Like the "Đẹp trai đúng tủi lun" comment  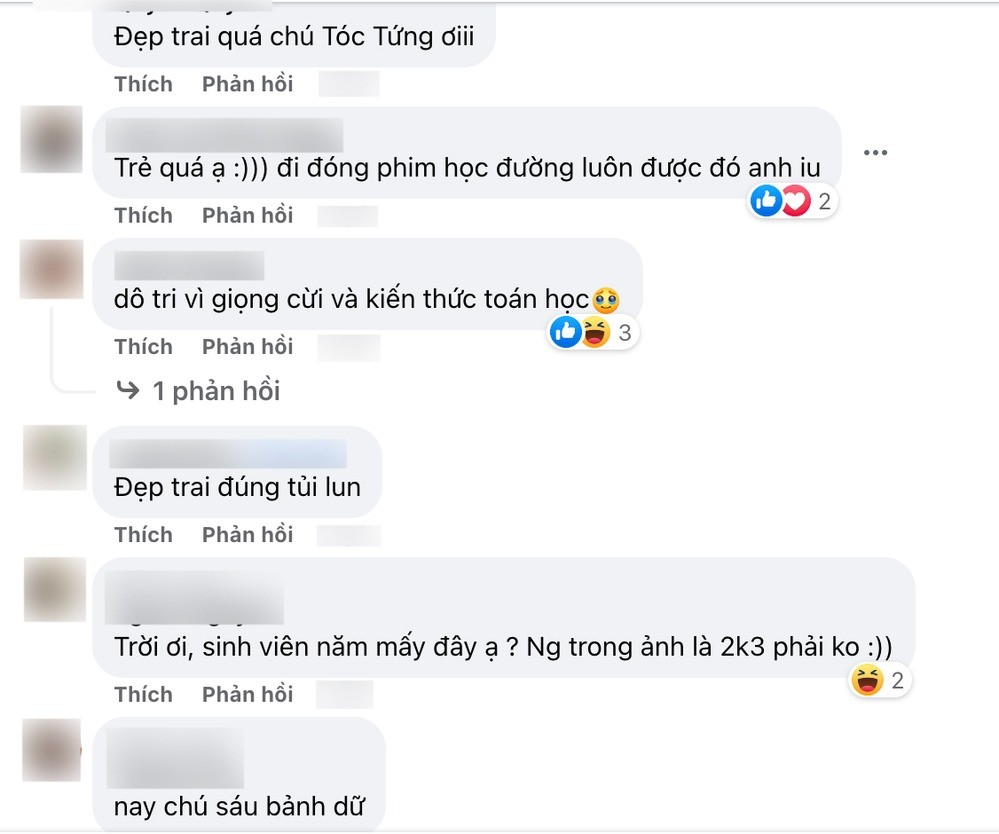143,534
